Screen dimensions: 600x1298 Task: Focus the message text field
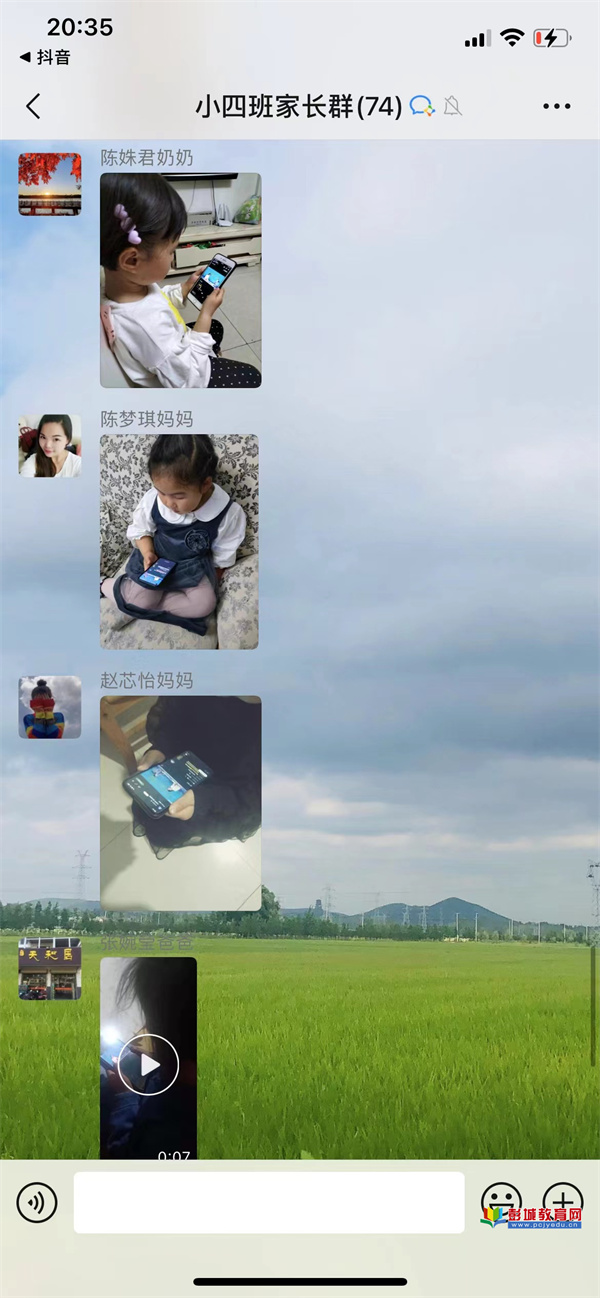click(268, 1203)
